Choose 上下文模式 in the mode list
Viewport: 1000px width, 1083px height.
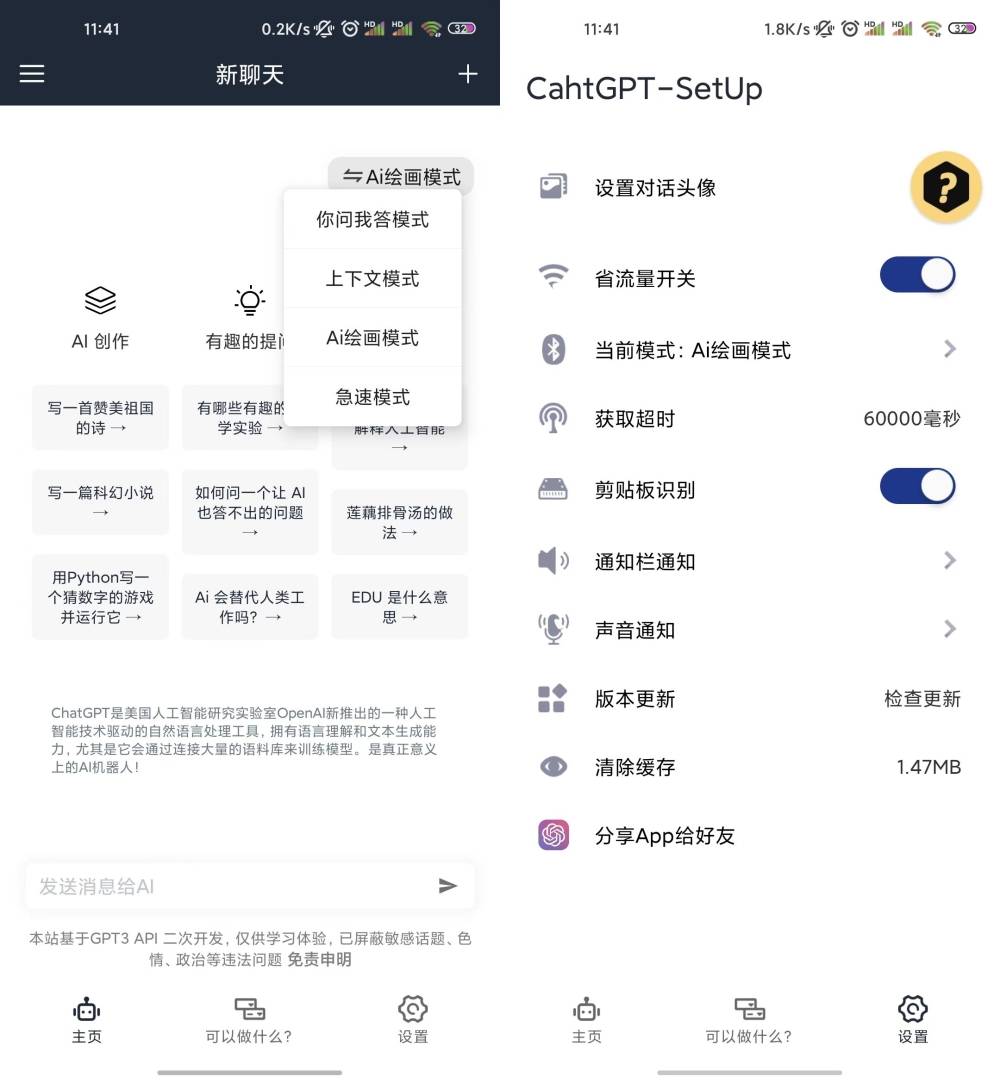click(x=372, y=279)
